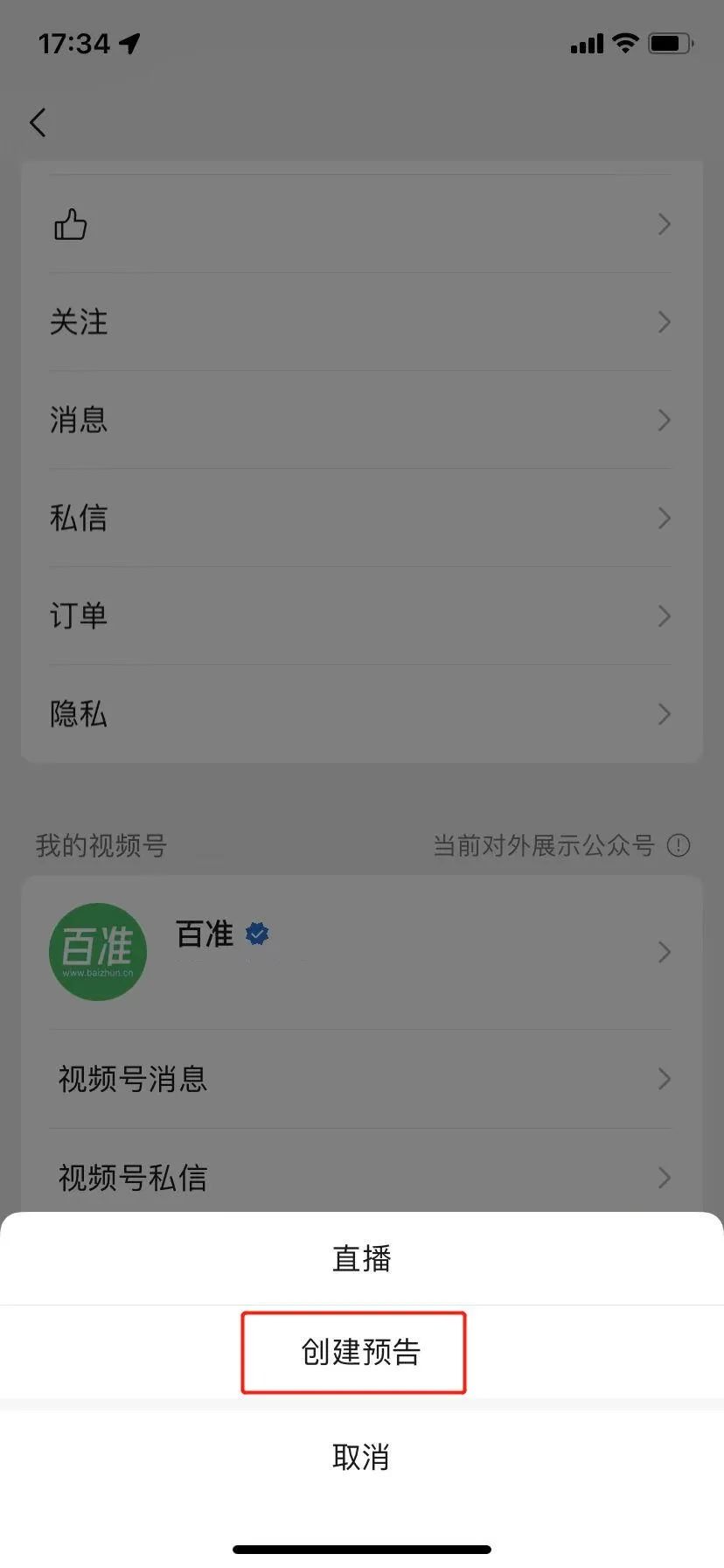This screenshot has height=1568, width=724.
Task: Dismiss the sheet with 取消
Action: coord(362,1457)
